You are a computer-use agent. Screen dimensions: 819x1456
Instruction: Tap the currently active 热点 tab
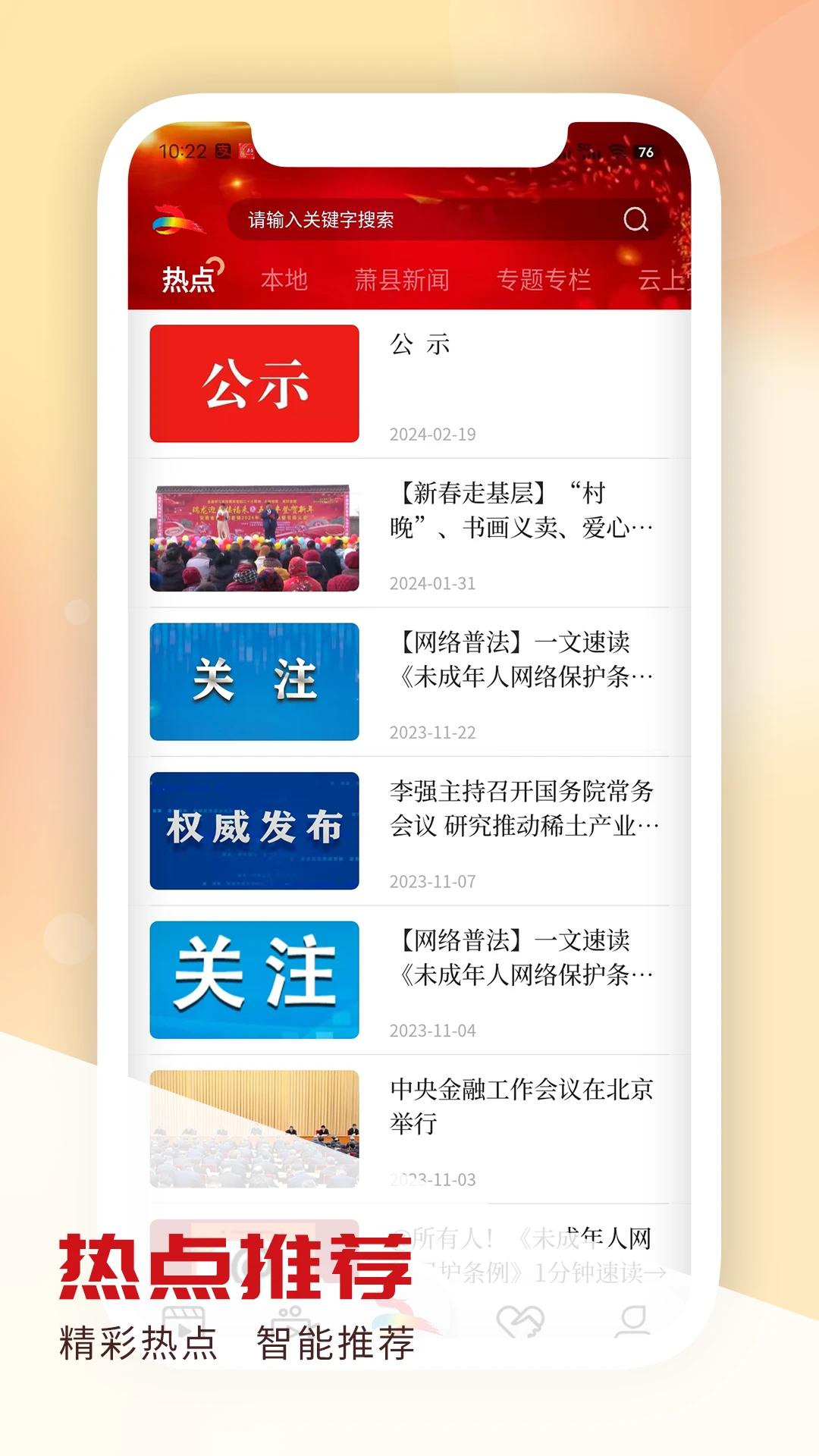188,278
